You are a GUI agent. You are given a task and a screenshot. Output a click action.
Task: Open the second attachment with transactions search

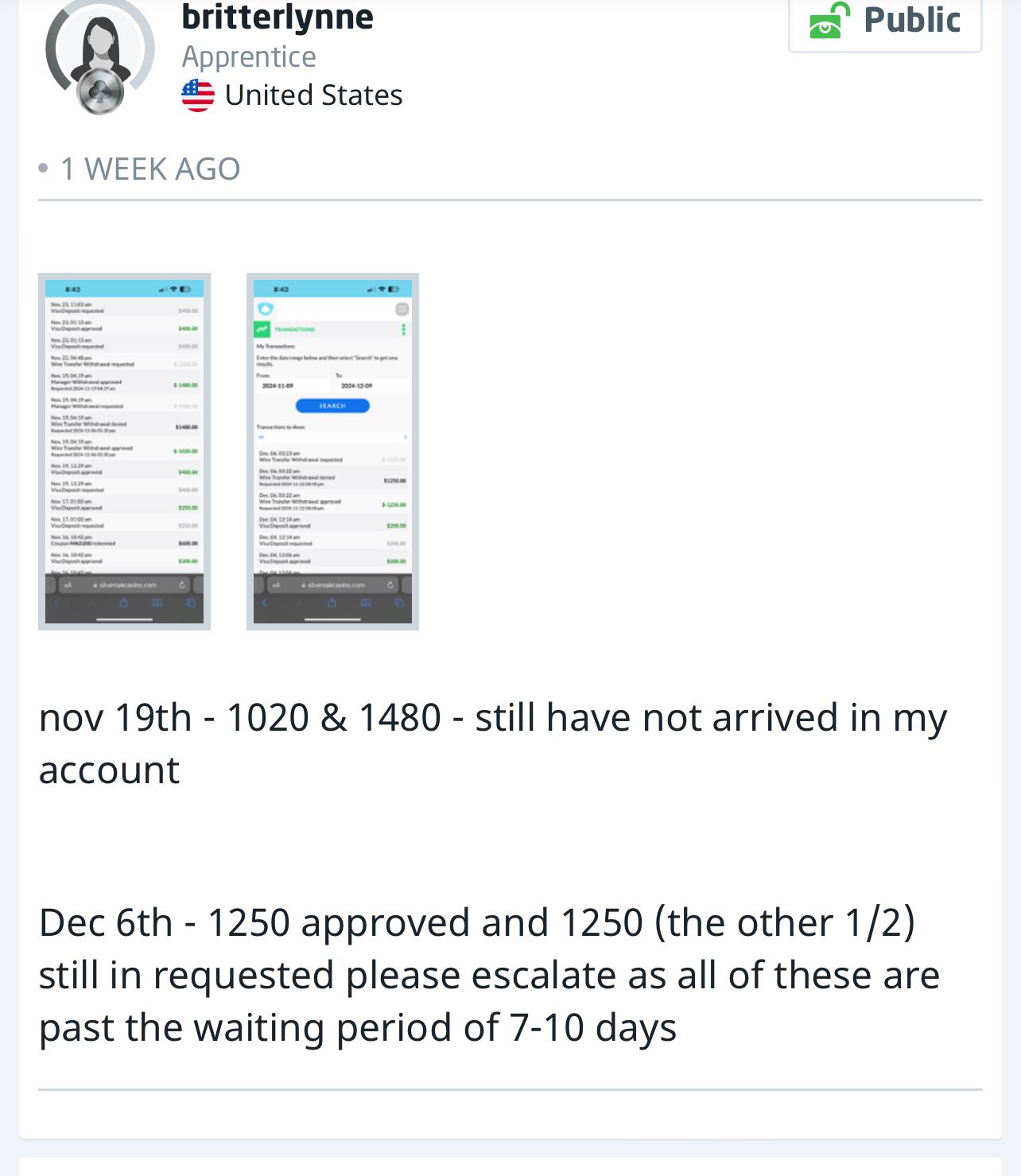[332, 451]
